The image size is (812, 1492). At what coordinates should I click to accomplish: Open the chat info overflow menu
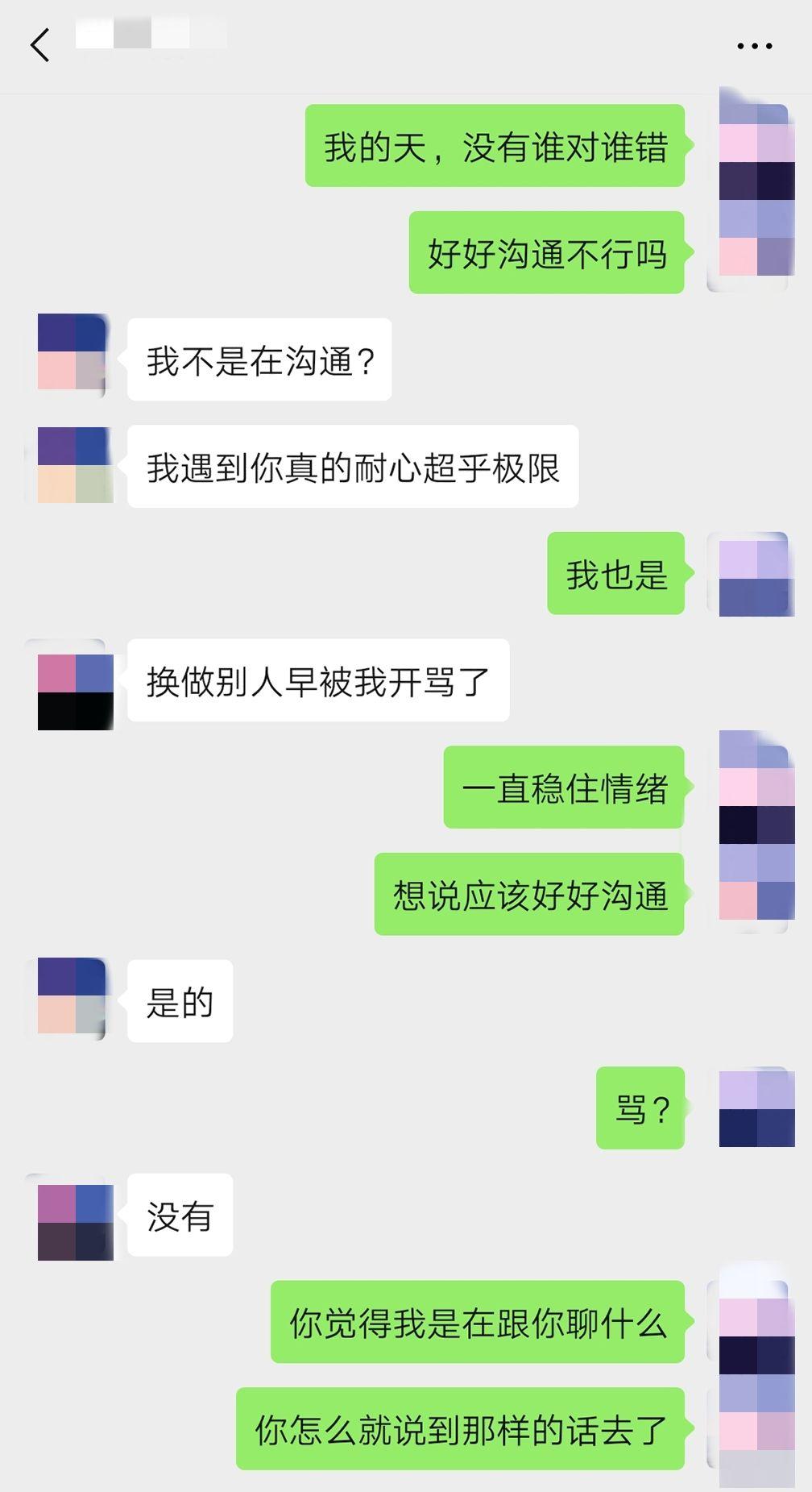point(754,46)
